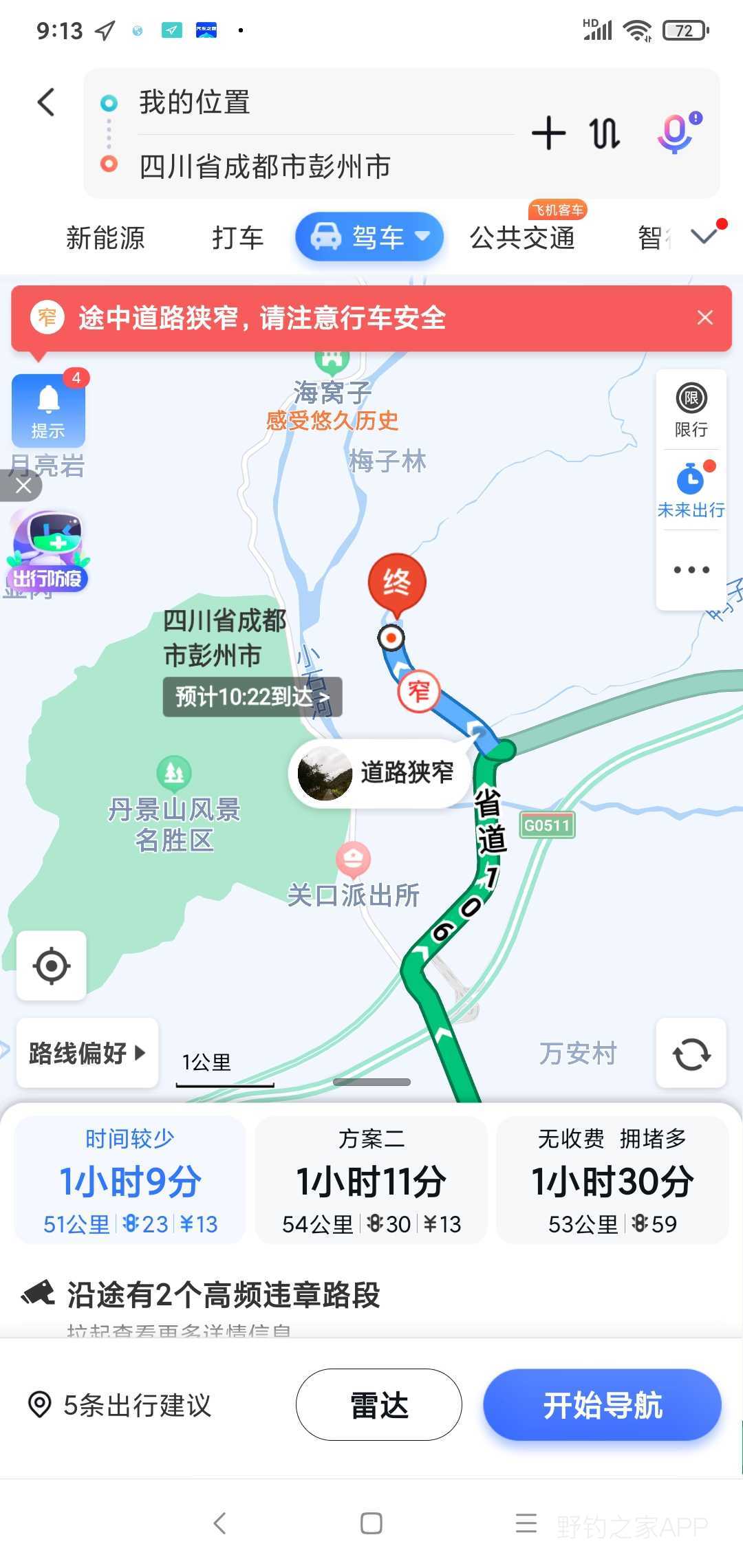Select the 方案二 route option
This screenshot has height=1568, width=743.
[371, 1180]
